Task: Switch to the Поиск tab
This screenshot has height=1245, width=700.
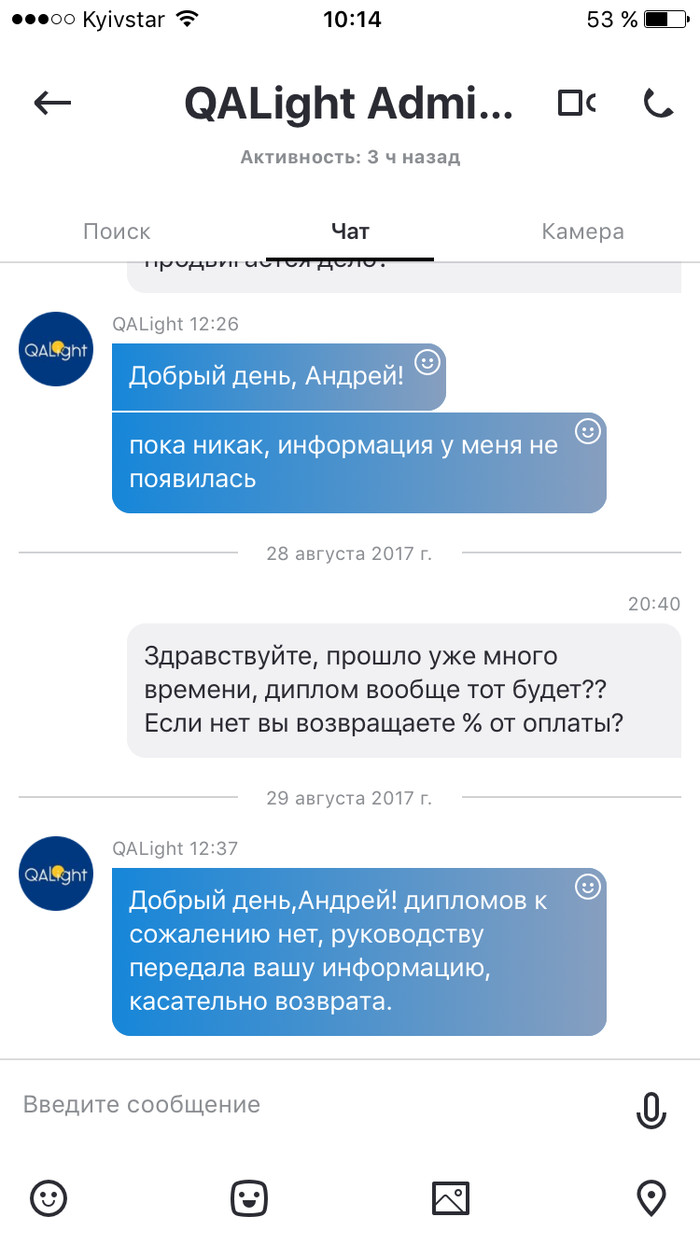Action: [116, 232]
